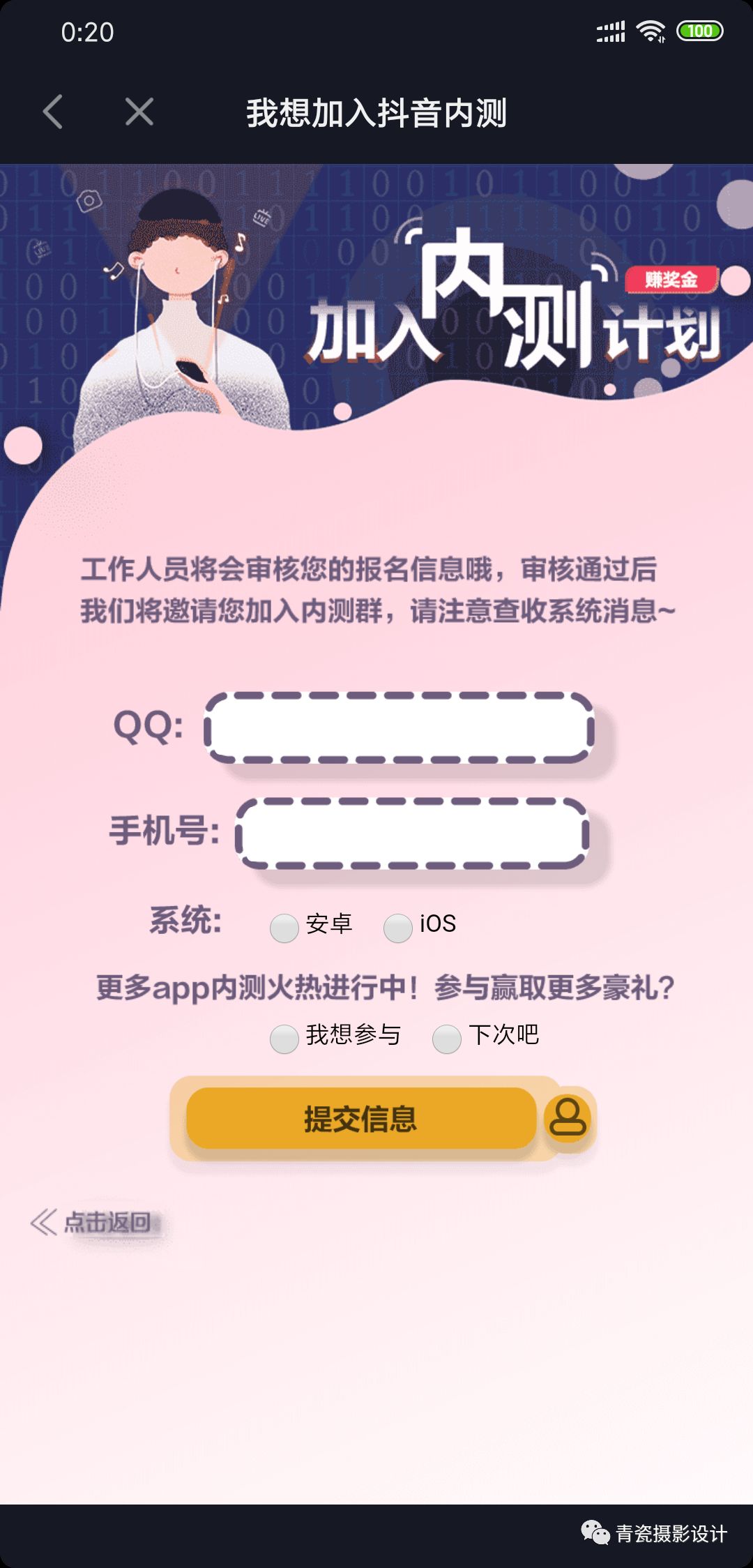The image size is (753, 1568).
Task: Tap the QQ input field
Action: coord(400,728)
